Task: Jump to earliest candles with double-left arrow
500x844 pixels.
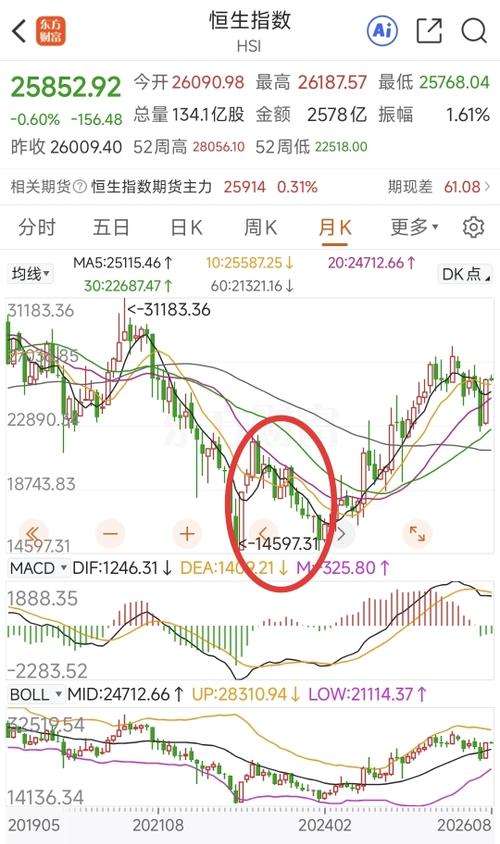Action: [33, 534]
